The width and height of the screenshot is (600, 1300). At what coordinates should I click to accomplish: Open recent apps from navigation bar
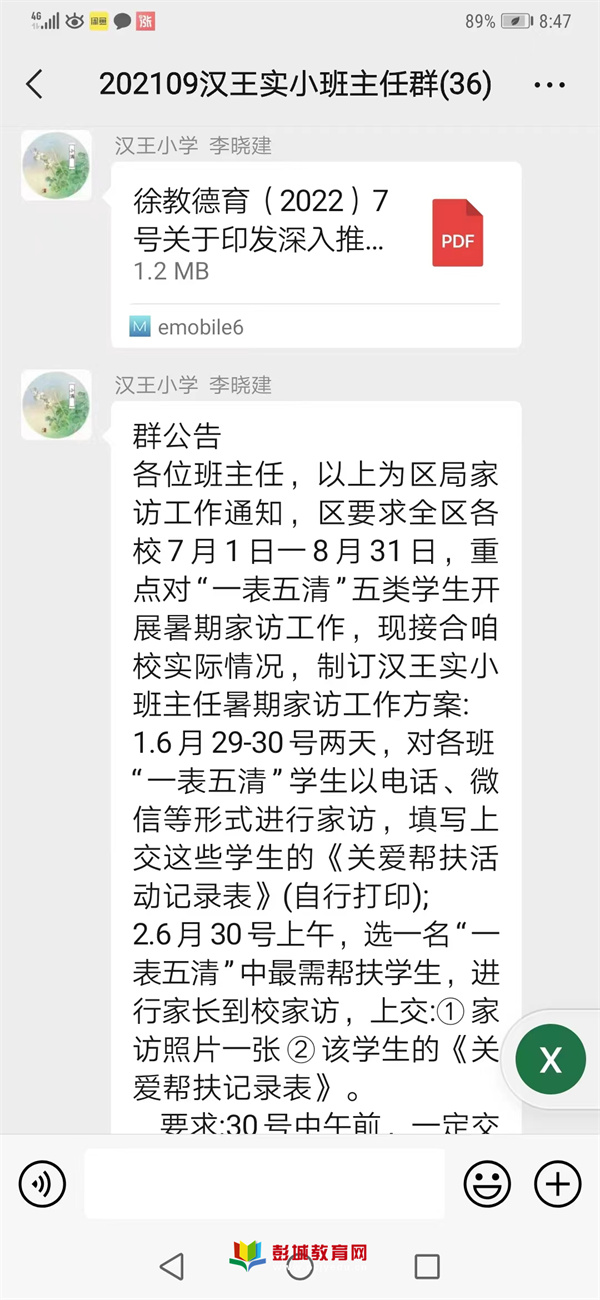pos(427,1266)
